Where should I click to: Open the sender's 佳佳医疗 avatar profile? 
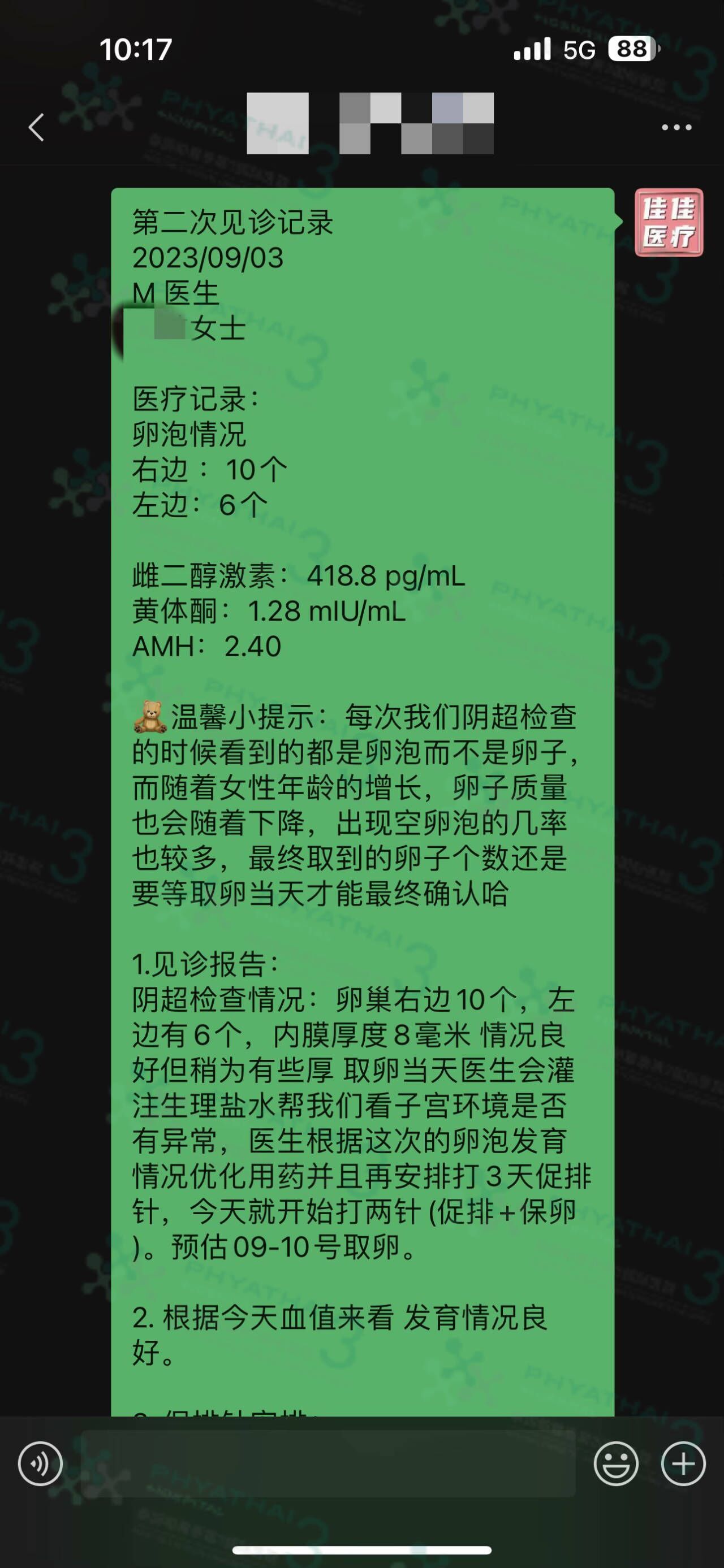pos(669,222)
